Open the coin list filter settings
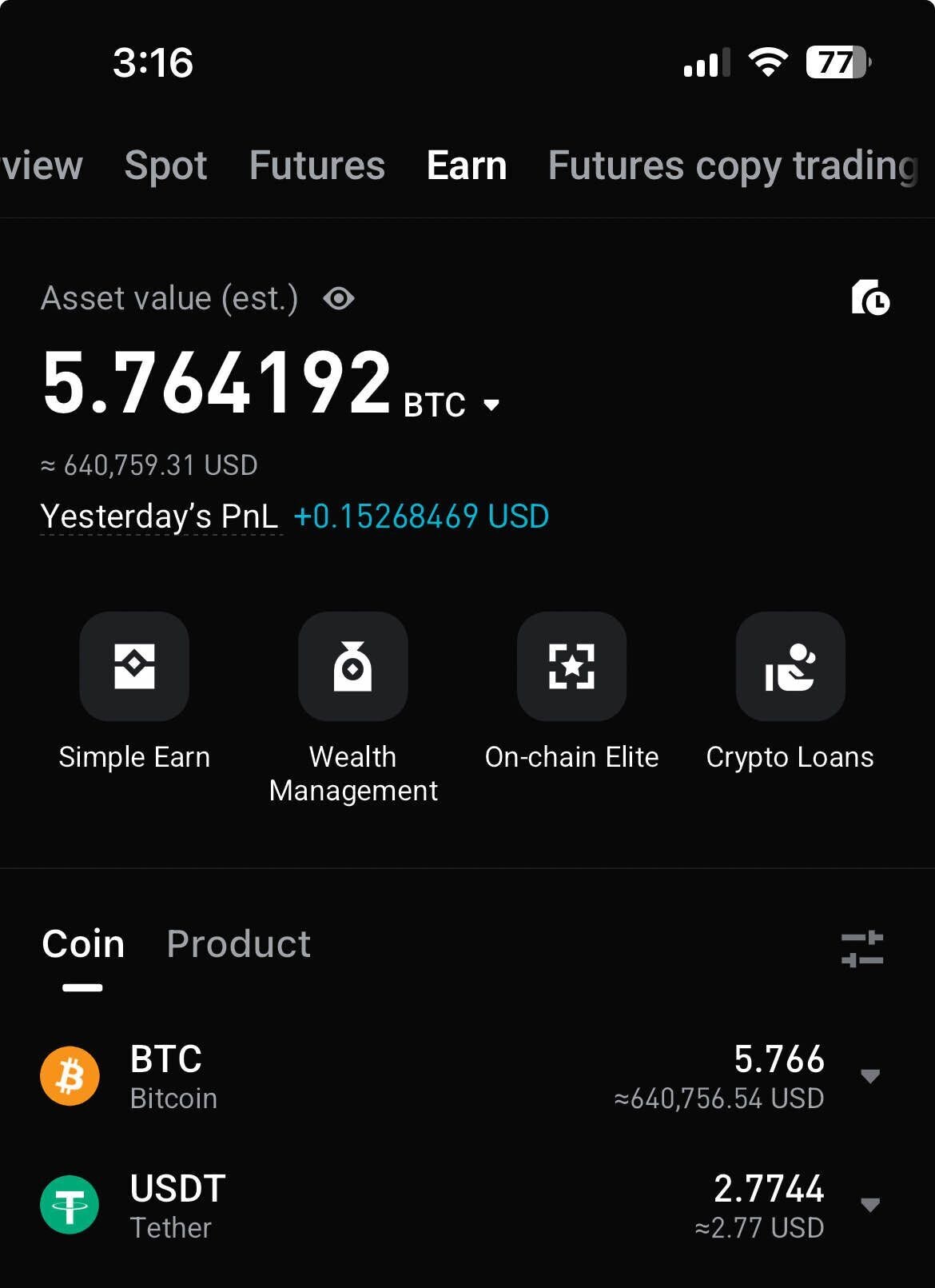Viewport: 935px width, 1288px height. pos(862,949)
